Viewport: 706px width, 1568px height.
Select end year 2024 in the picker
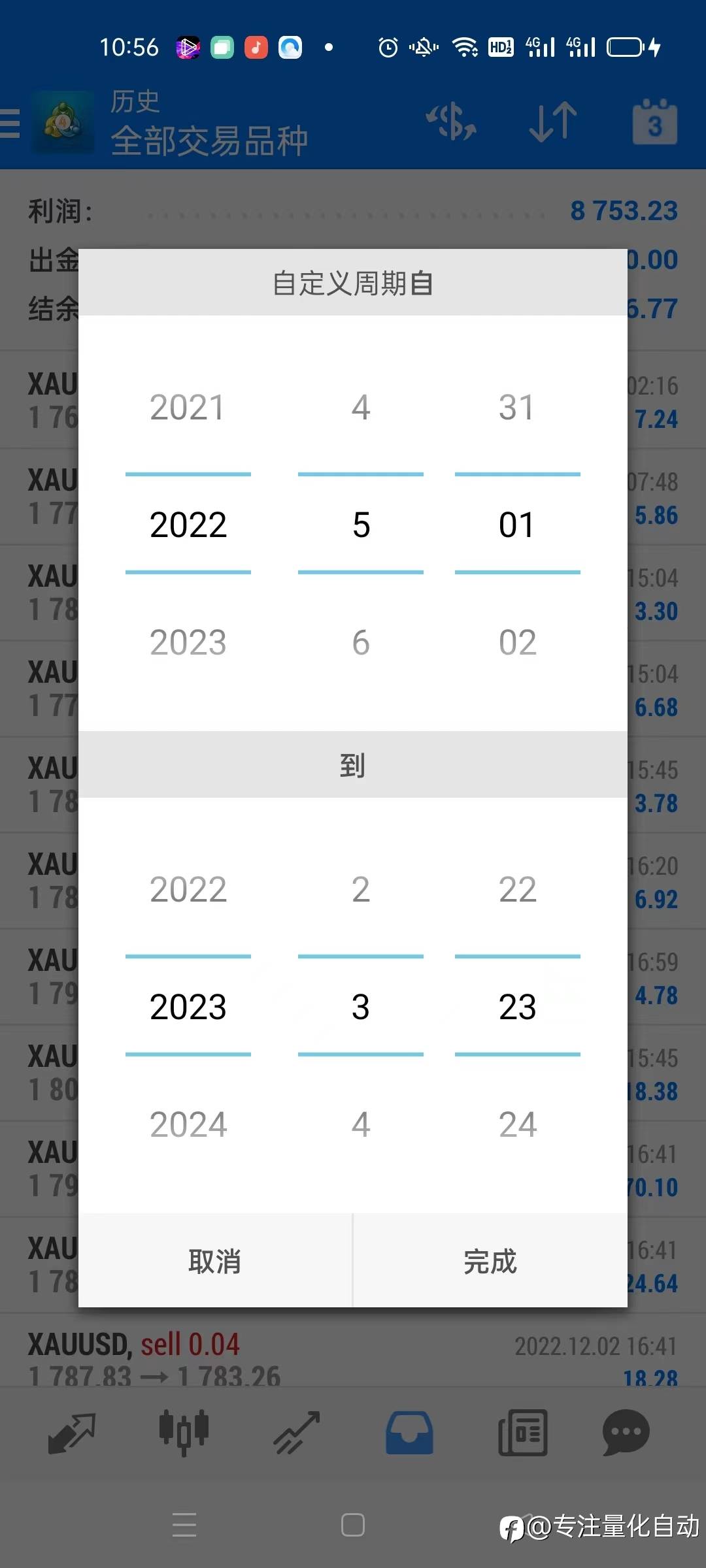pos(188,1124)
